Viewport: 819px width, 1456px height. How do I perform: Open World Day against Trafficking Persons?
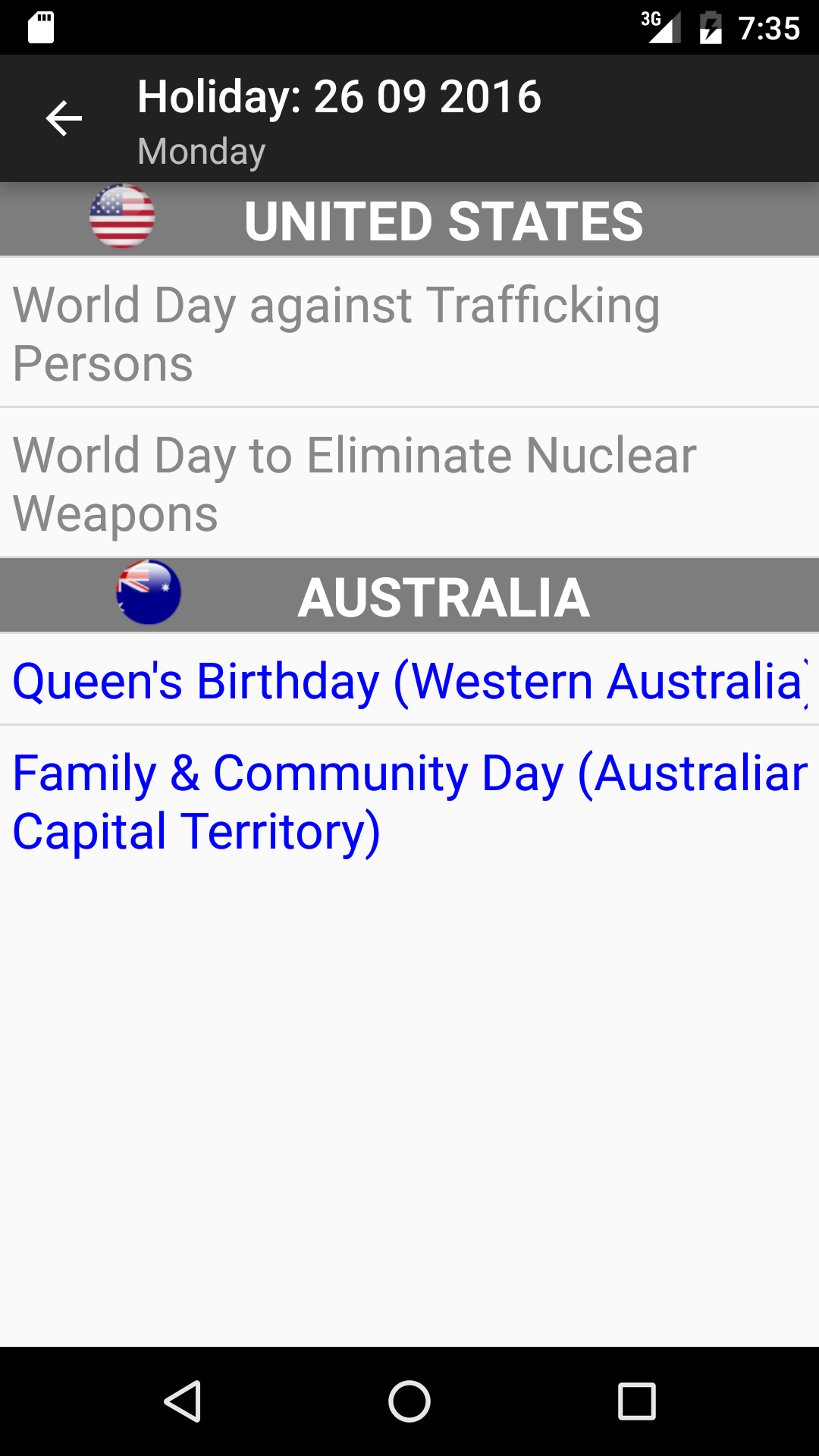pos(409,333)
